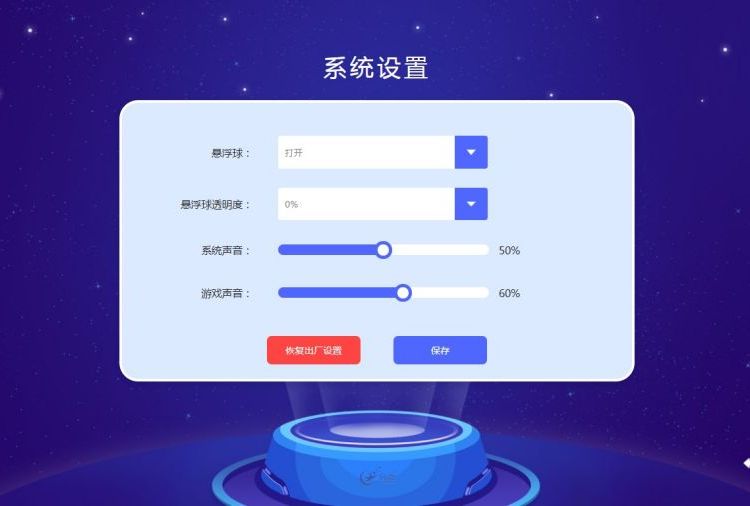Viewport: 750px width, 506px height.
Task: Tap the red 恢复出厂设置 button
Action: click(x=313, y=351)
